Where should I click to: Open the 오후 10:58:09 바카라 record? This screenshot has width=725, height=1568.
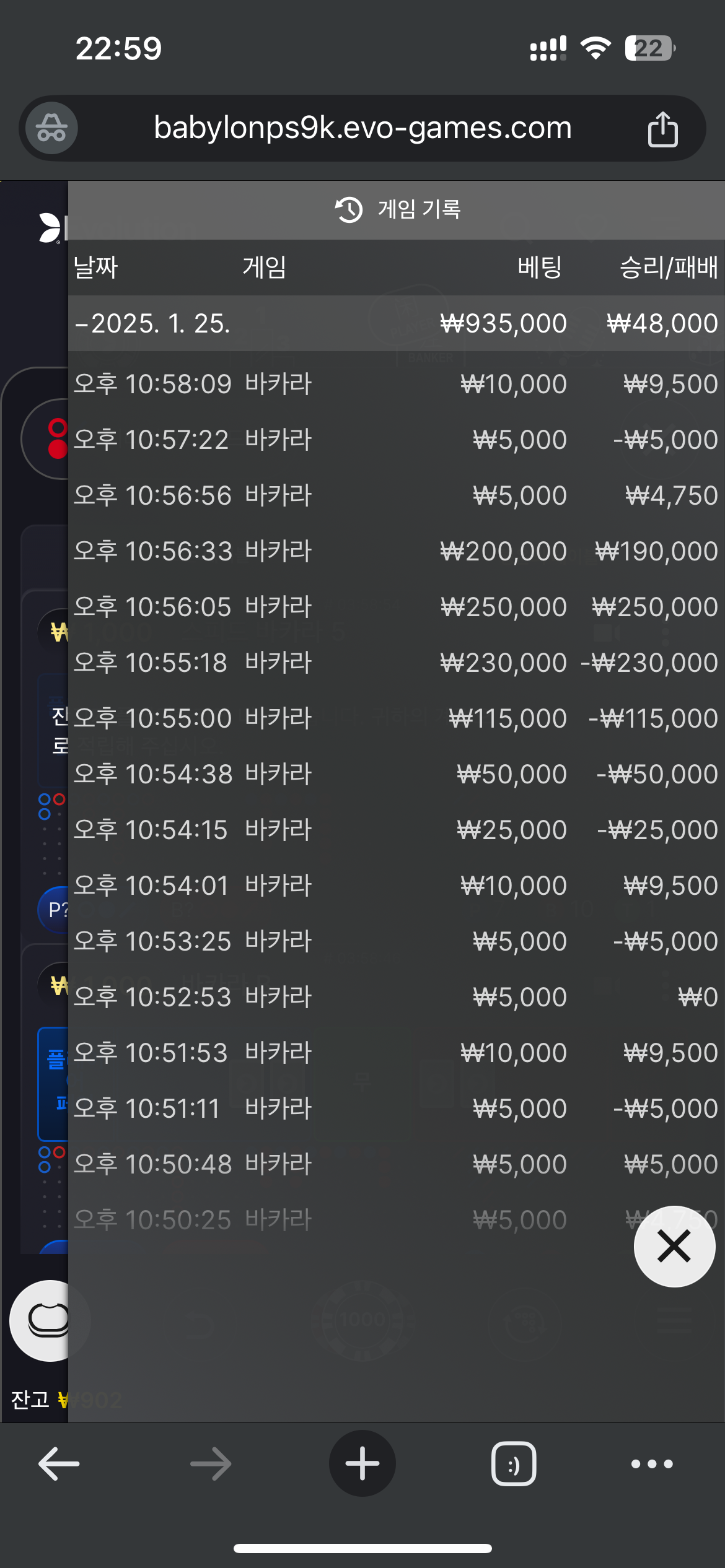[x=397, y=384]
